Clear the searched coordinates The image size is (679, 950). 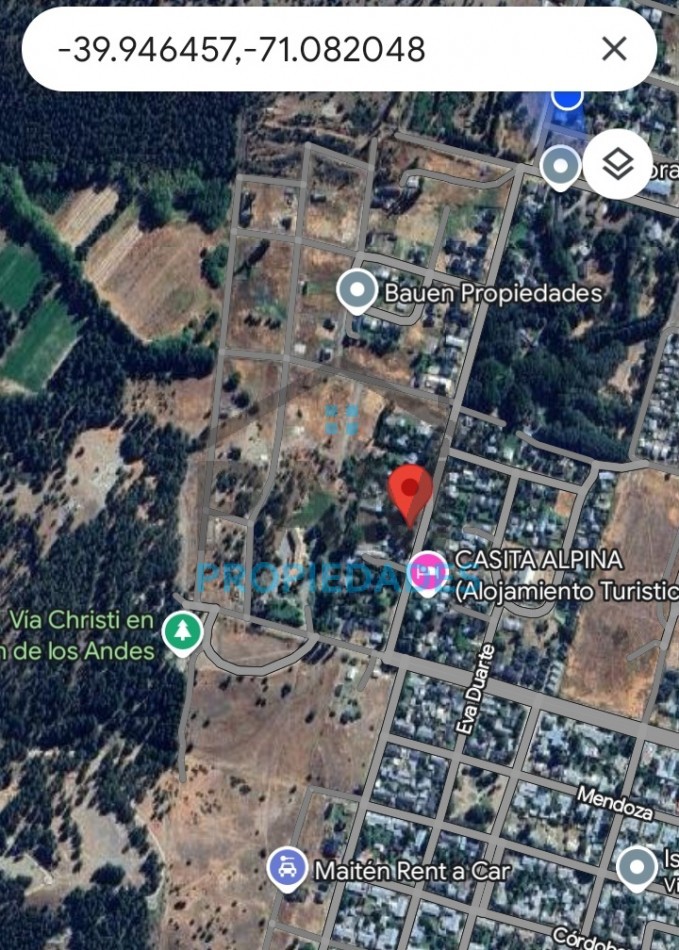[x=614, y=48]
